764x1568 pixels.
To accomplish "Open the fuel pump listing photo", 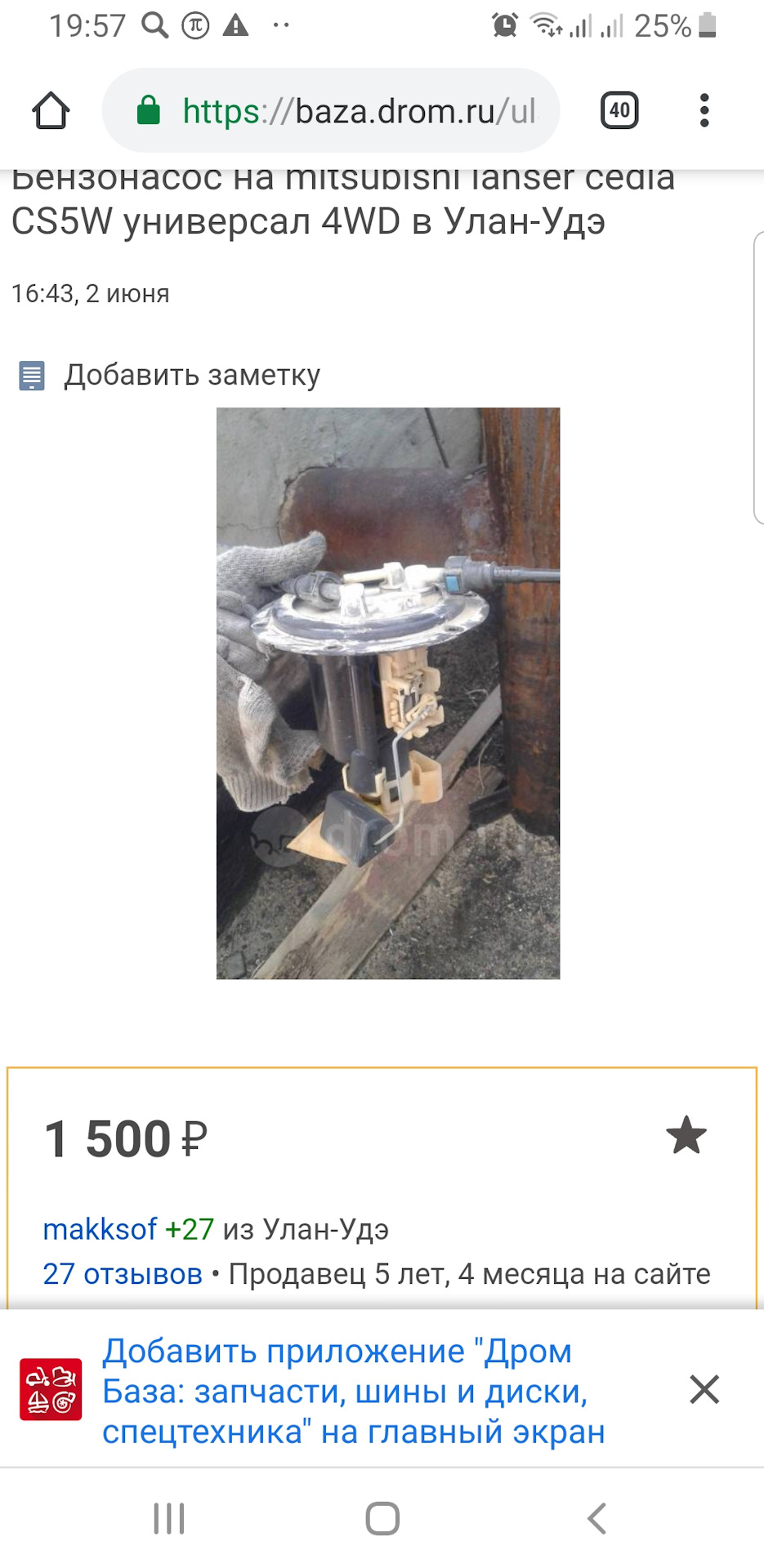I will click(388, 693).
